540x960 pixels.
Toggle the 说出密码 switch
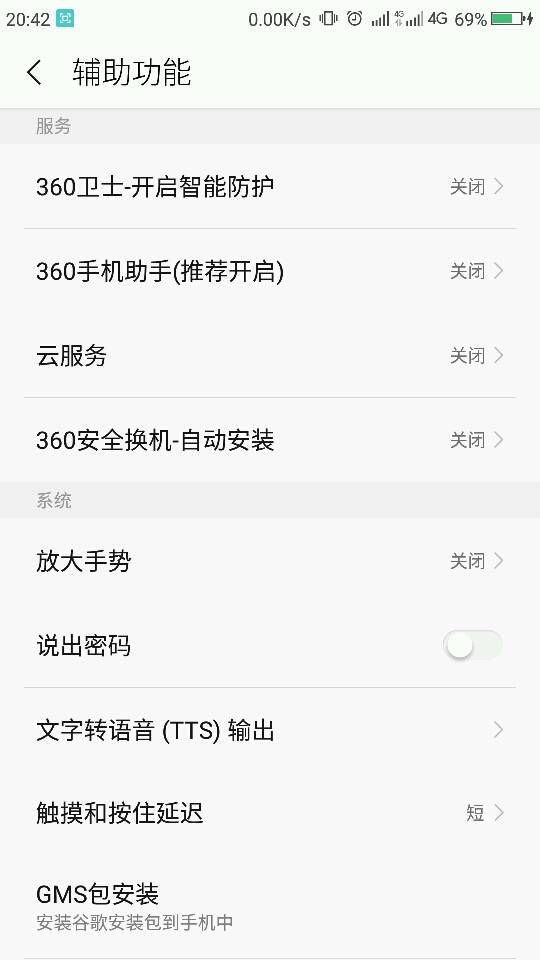[473, 645]
